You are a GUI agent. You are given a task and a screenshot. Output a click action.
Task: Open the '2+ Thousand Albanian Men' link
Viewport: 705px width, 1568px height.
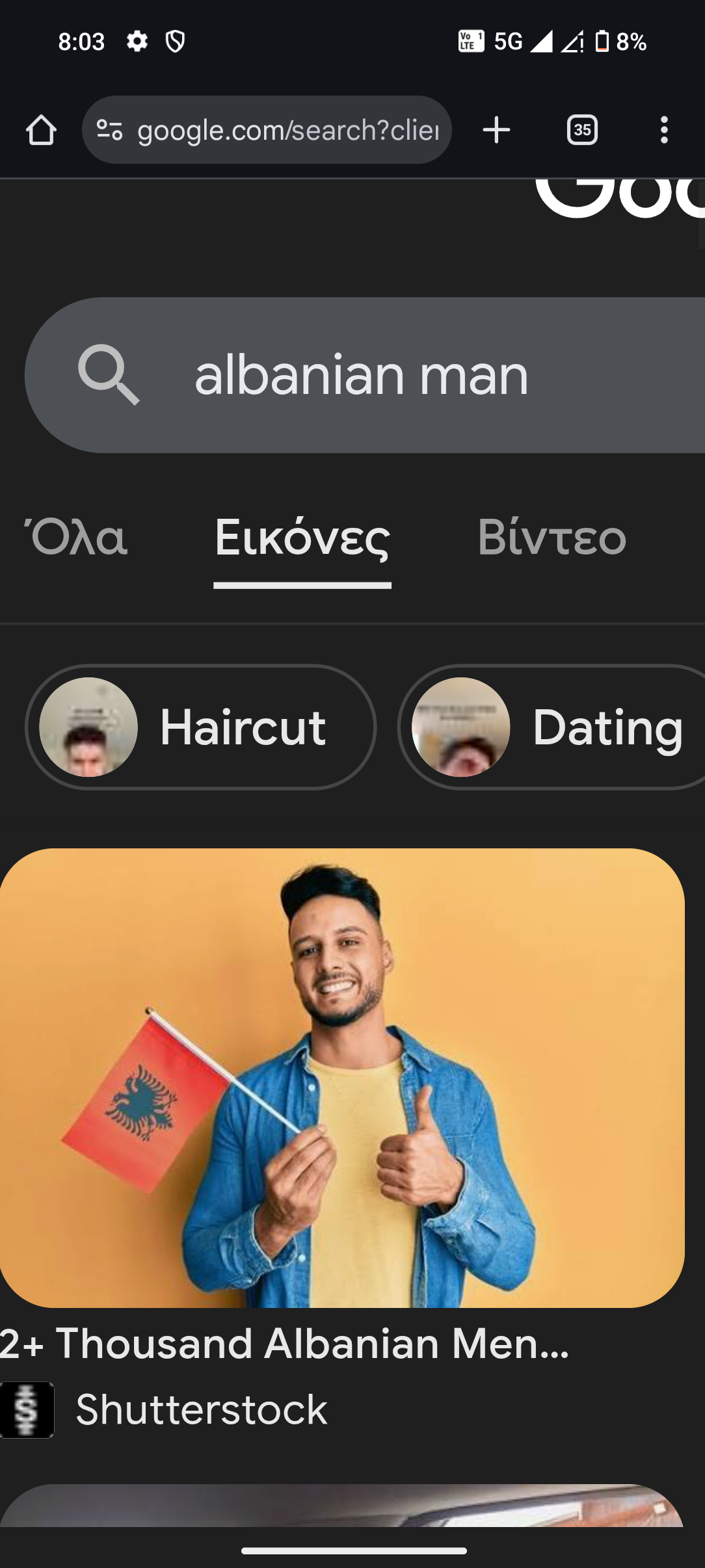[284, 1343]
